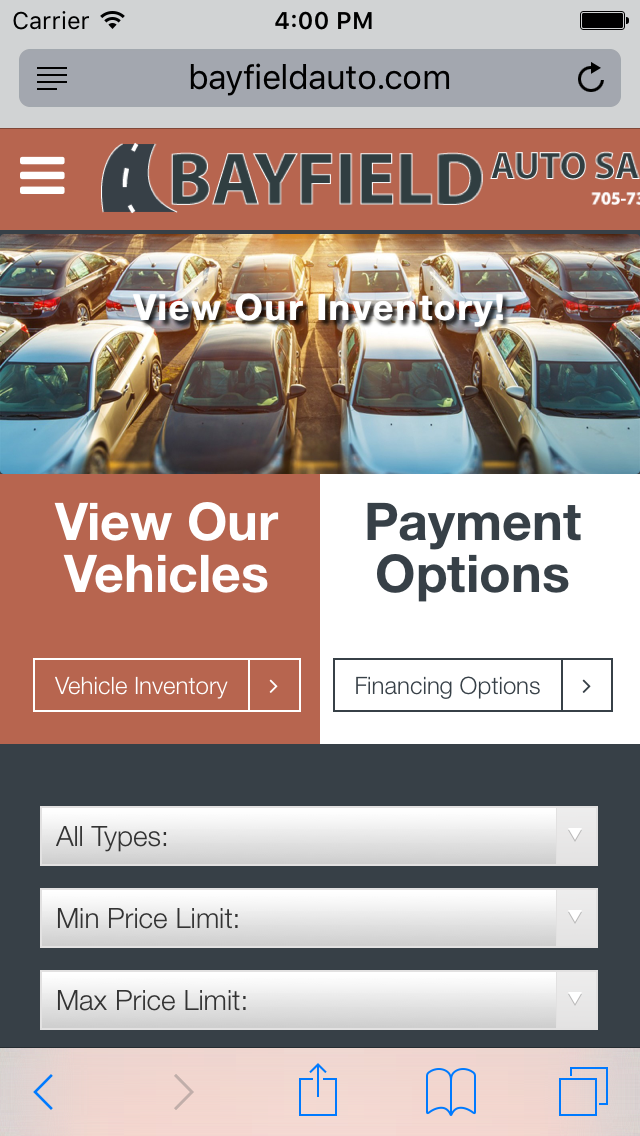
Task: Open Safari reader view
Action: tap(52, 78)
